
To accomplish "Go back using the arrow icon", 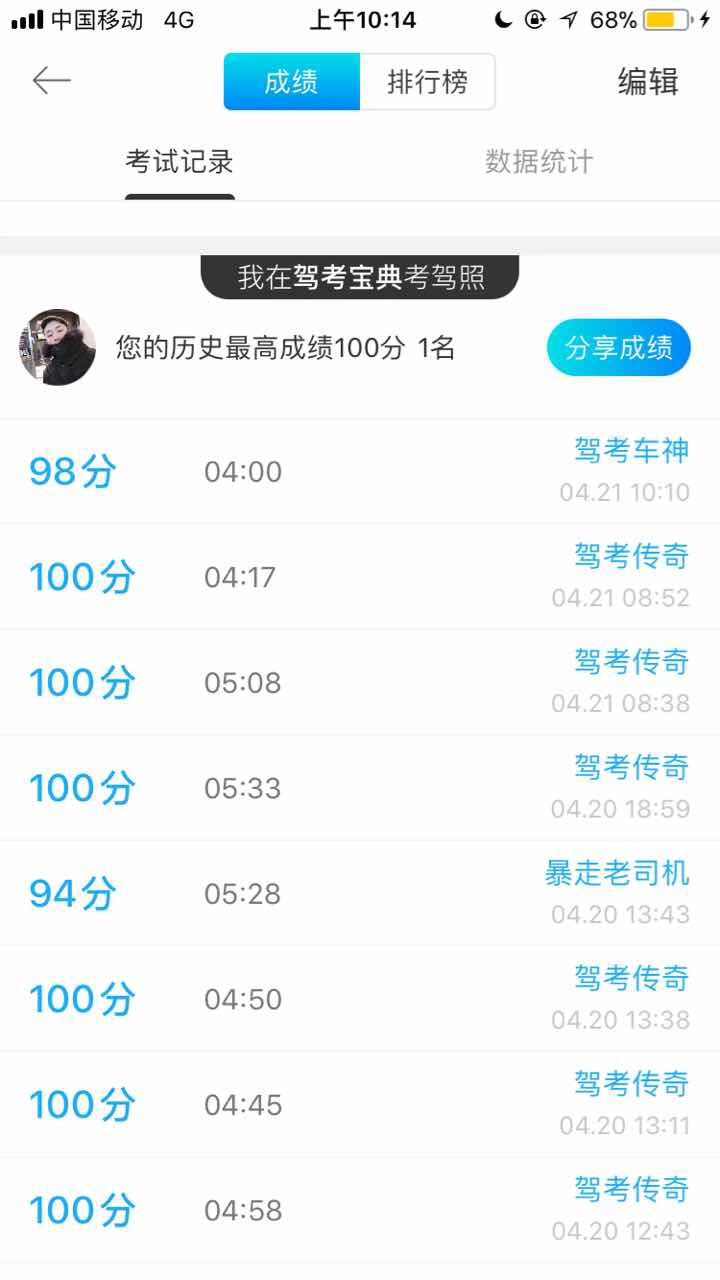I will pos(51,81).
